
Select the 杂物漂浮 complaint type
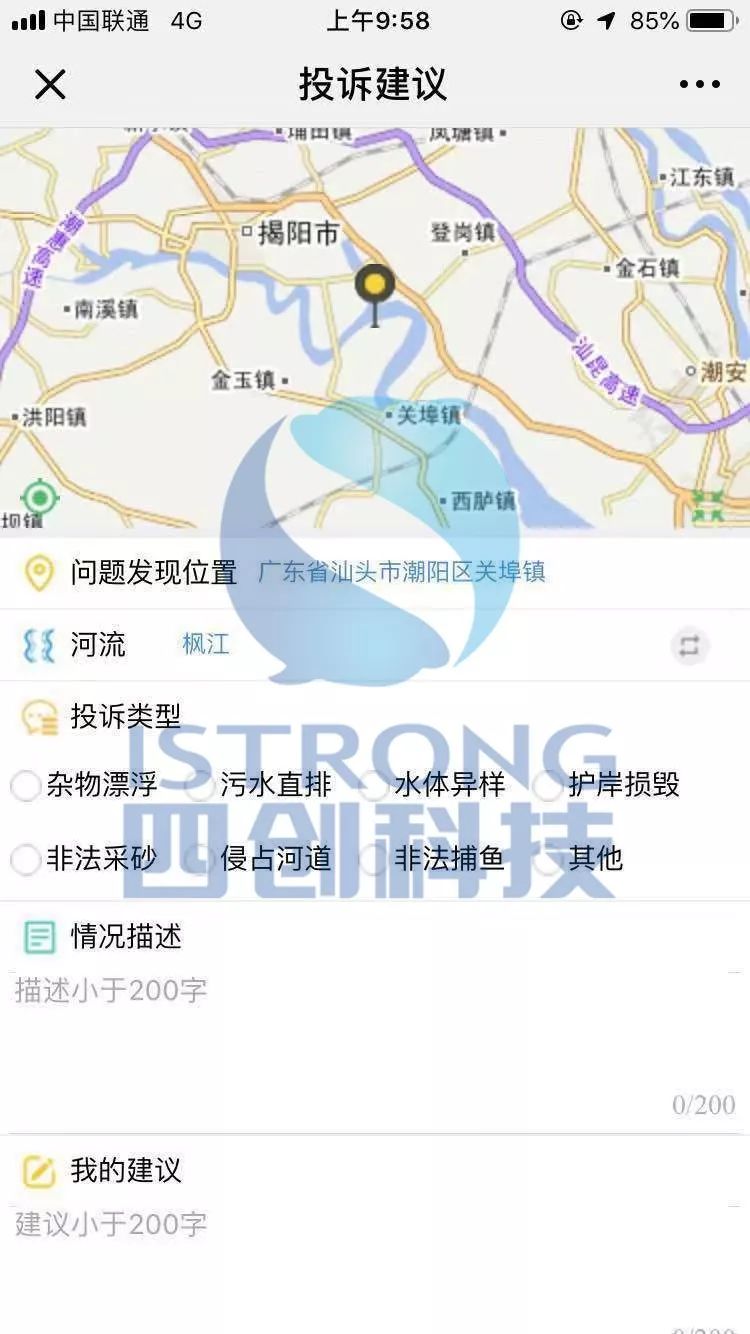26,786
